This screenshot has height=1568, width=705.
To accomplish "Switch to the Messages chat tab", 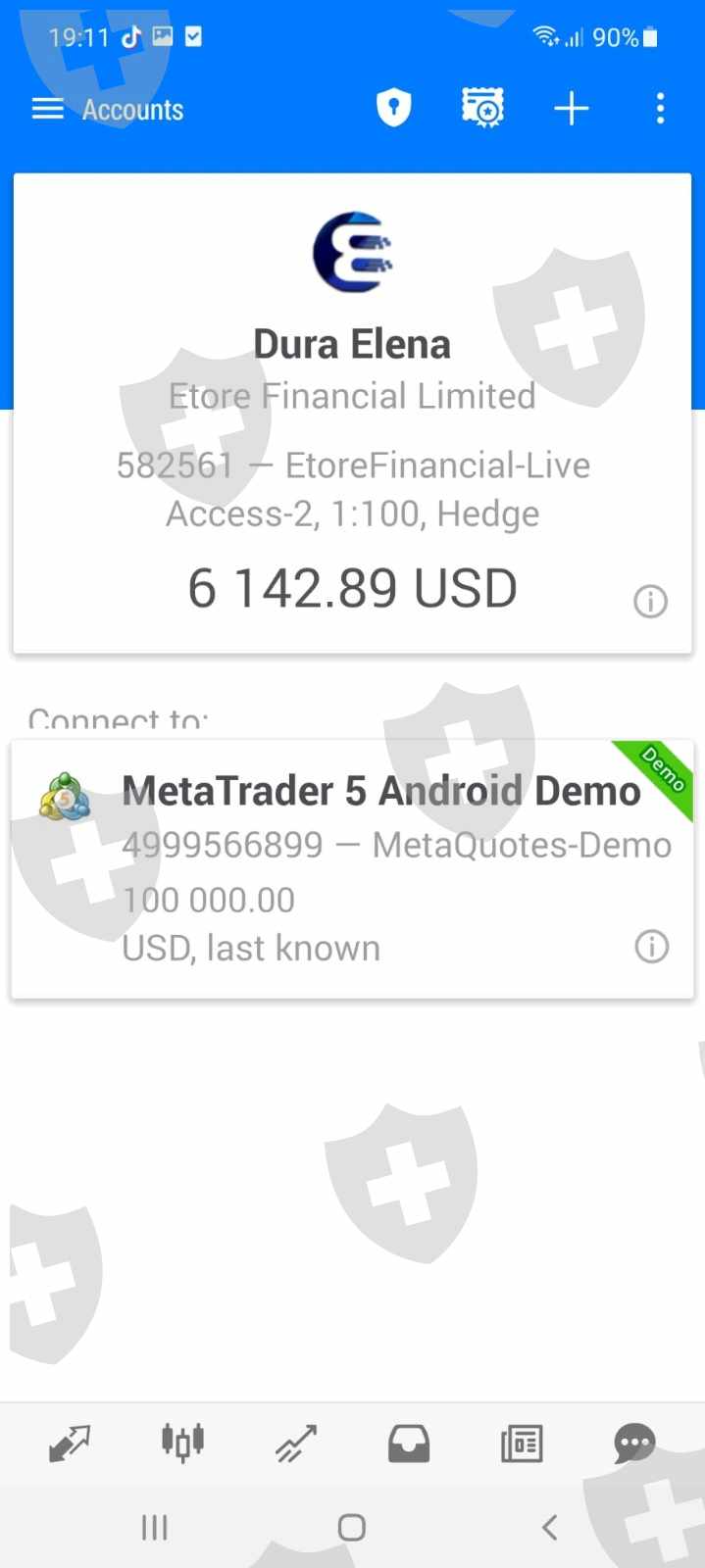I will tap(634, 1444).
